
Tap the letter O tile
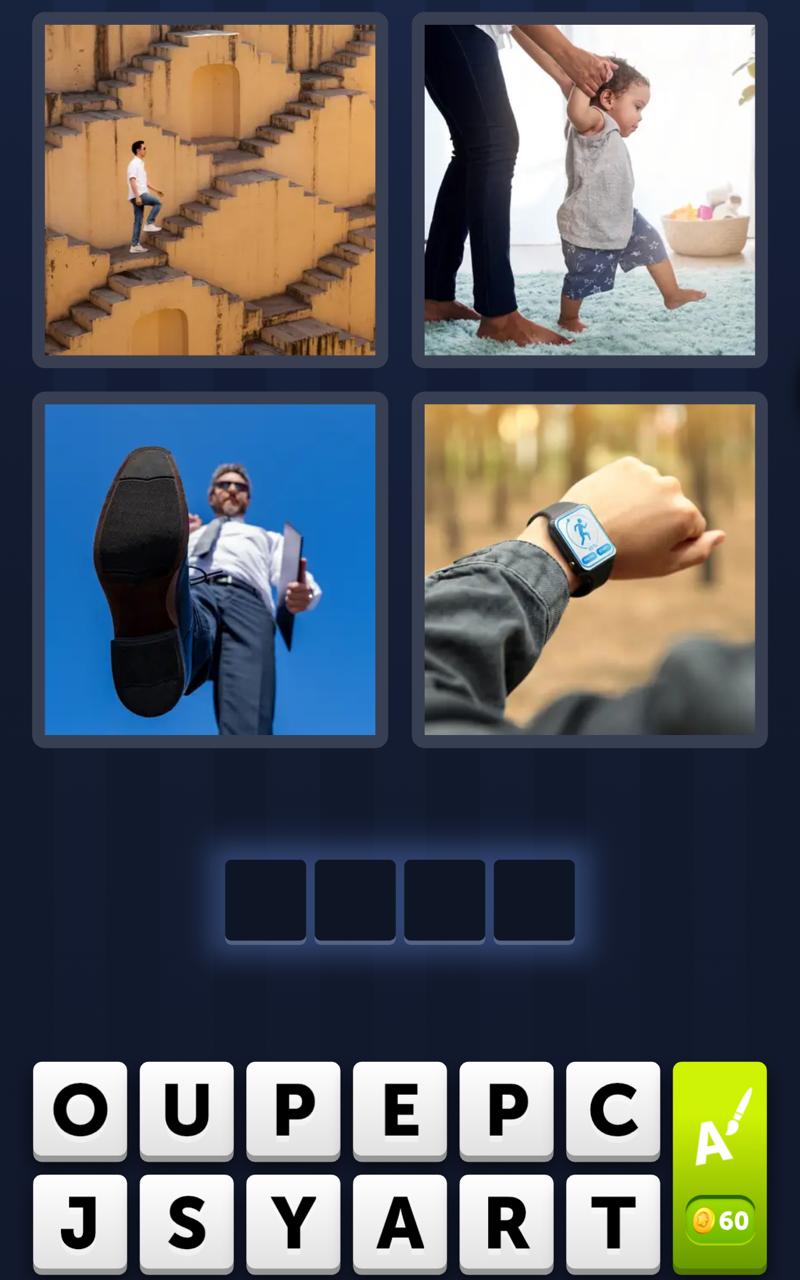tap(80, 1109)
